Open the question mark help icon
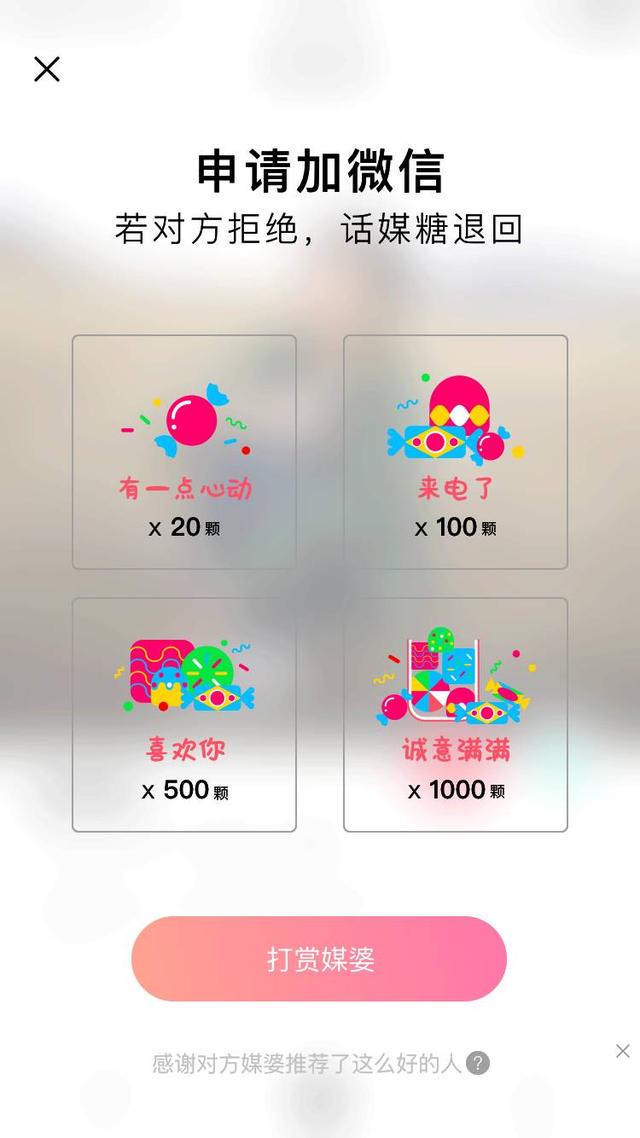 click(478, 1063)
